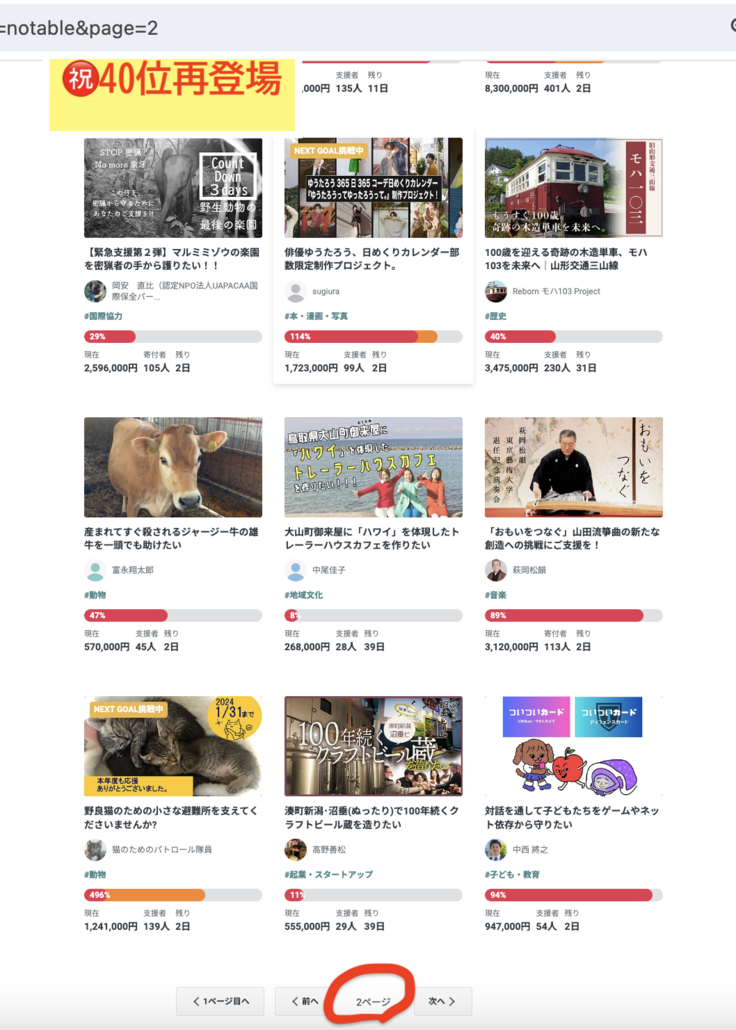This screenshot has width=736, height=1030.
Task: Open the モハ103 wooden train project card
Action: point(573,187)
